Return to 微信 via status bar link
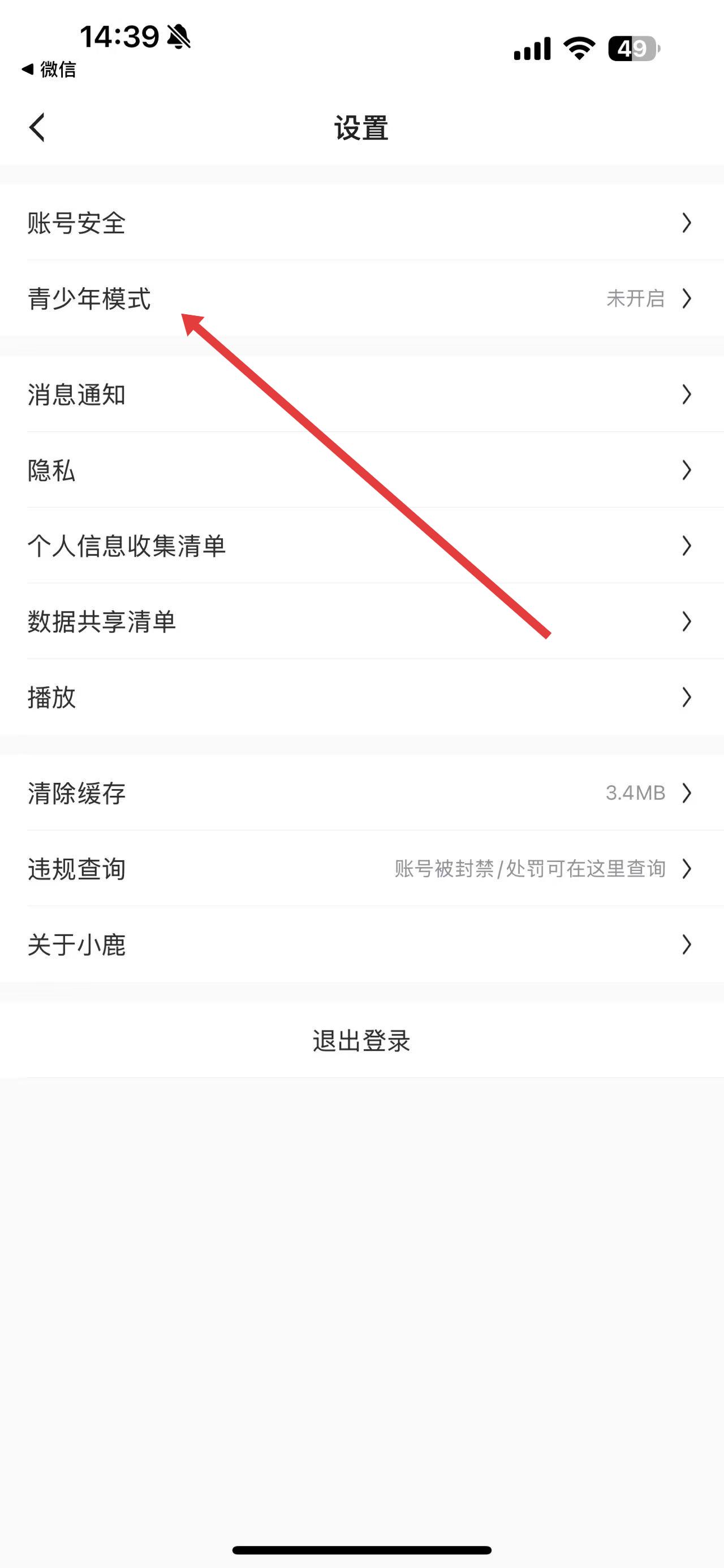 (x=50, y=70)
